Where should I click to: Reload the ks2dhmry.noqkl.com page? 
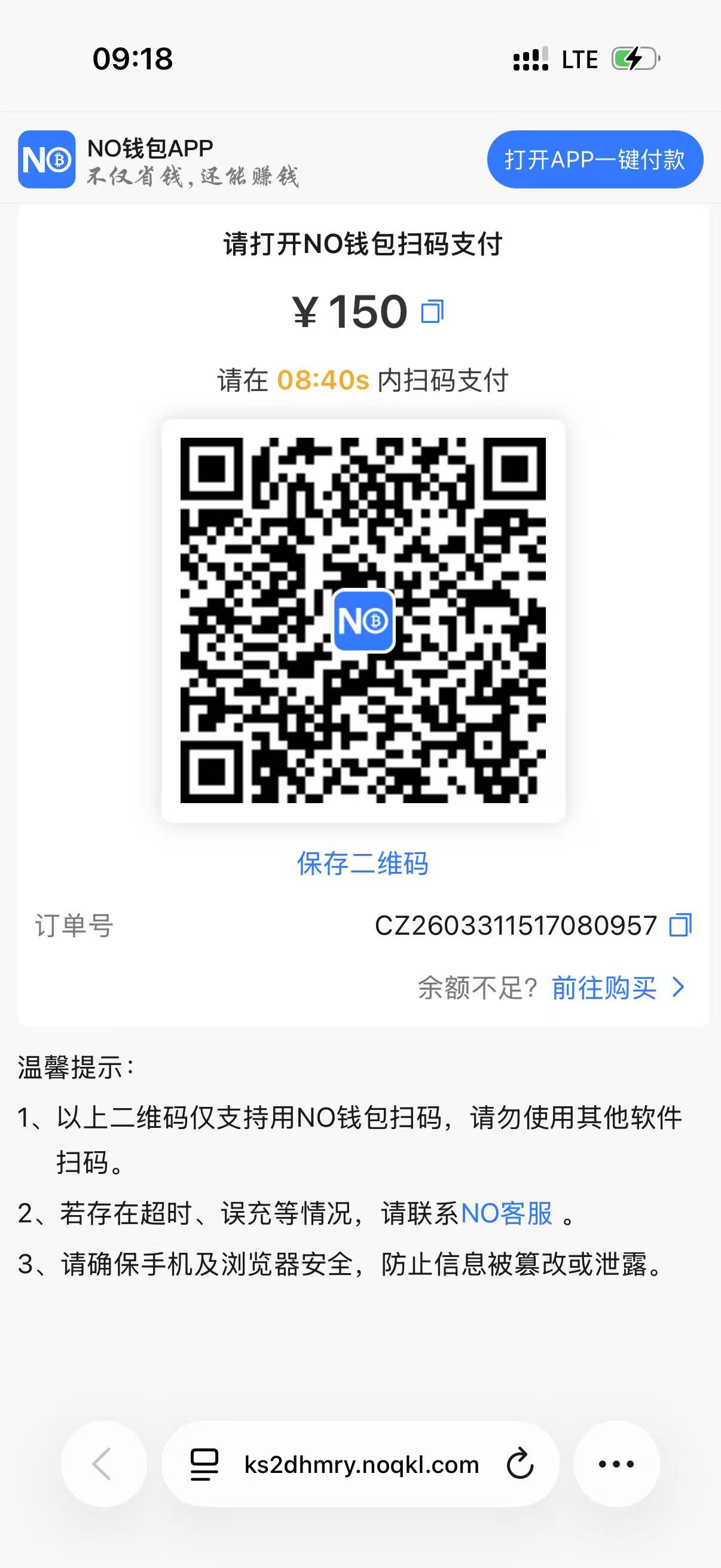(x=520, y=1464)
